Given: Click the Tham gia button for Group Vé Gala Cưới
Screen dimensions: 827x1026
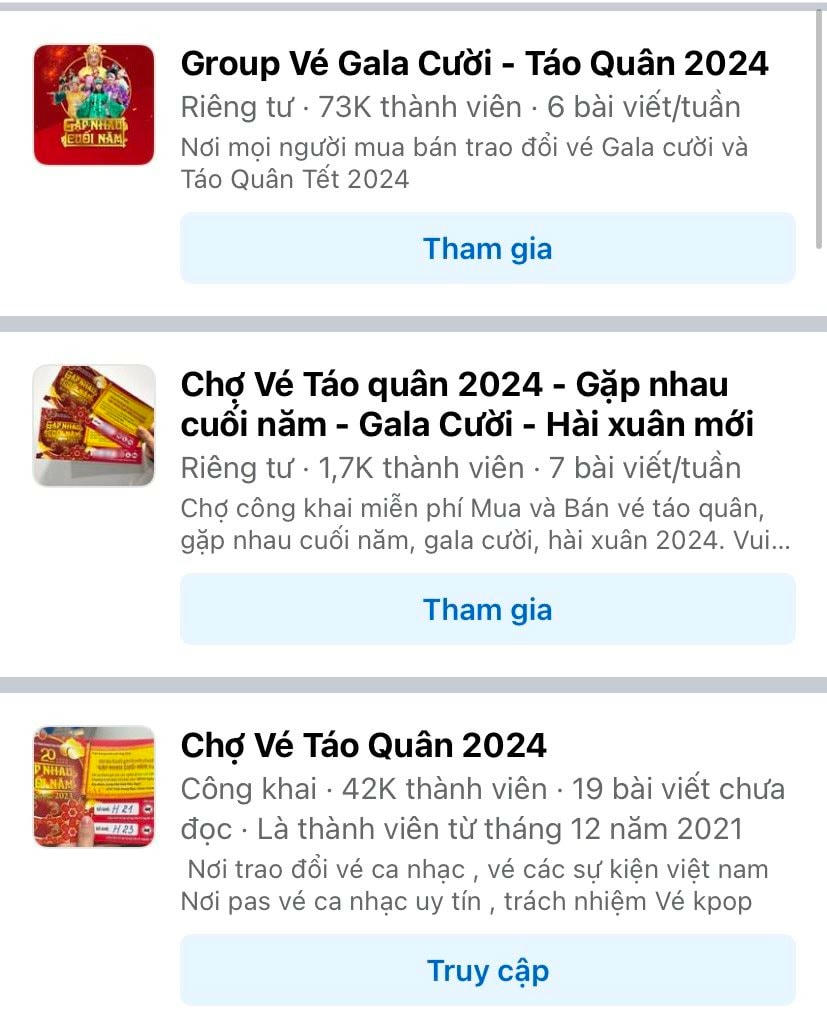Looking at the screenshot, I should pyautogui.click(x=488, y=249).
